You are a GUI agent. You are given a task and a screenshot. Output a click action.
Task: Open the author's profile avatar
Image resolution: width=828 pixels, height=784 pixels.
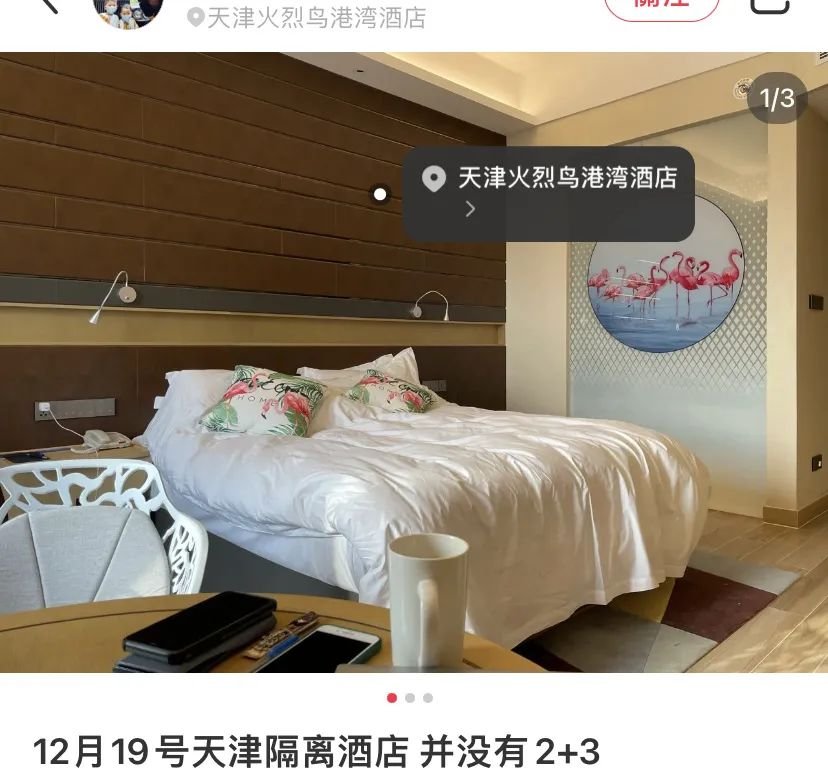128,10
